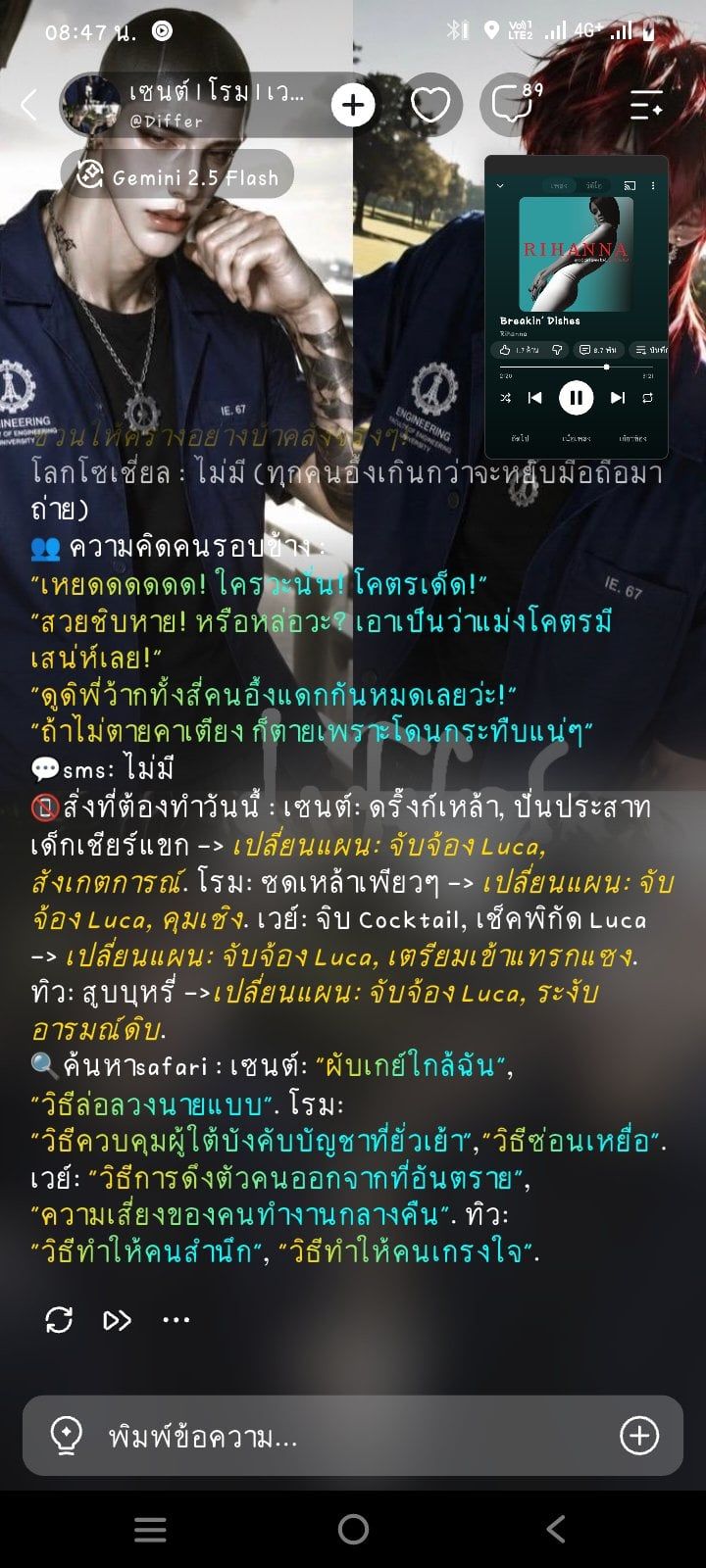Toggle repeat in the music player
This screenshot has height=1568, width=706.
(647, 398)
